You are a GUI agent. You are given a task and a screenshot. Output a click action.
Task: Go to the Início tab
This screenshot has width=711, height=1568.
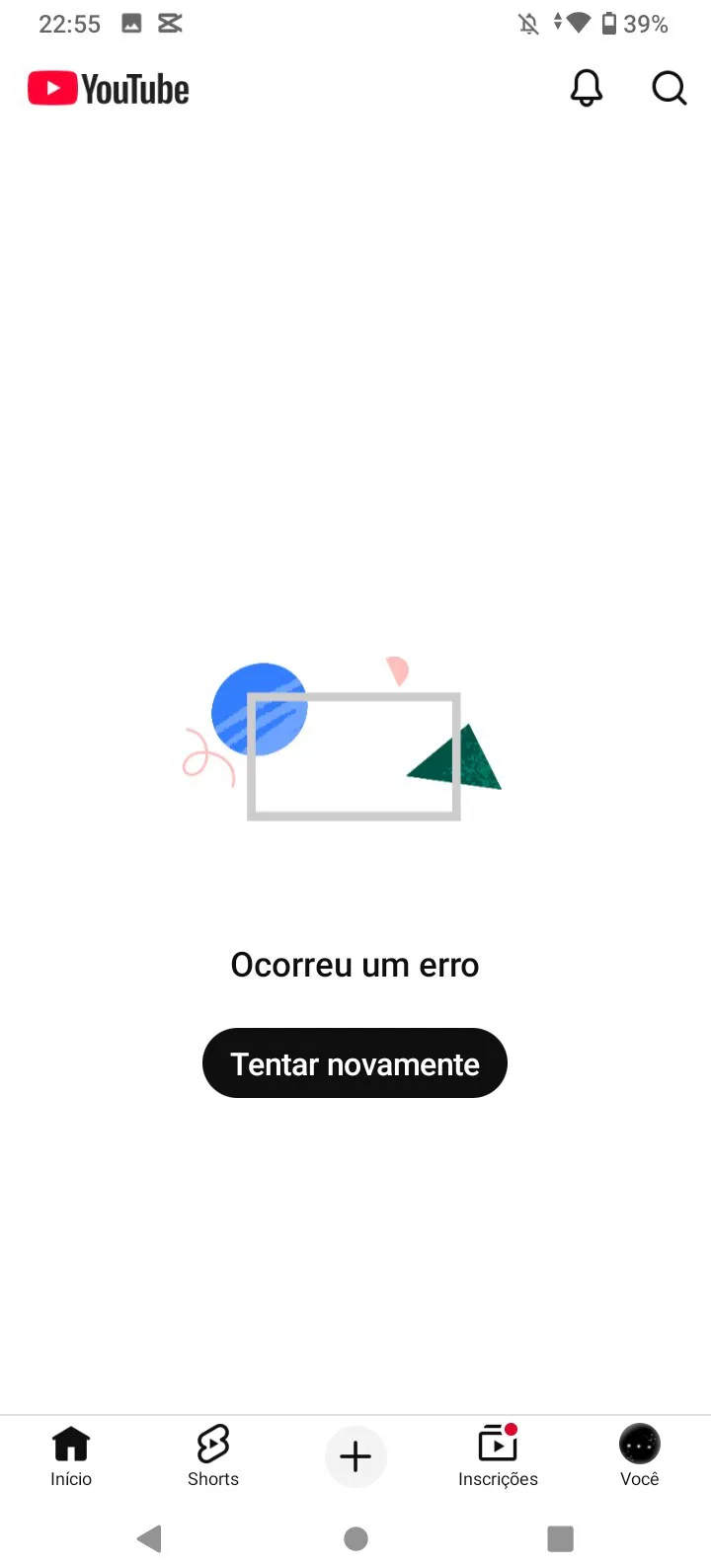tap(71, 1456)
